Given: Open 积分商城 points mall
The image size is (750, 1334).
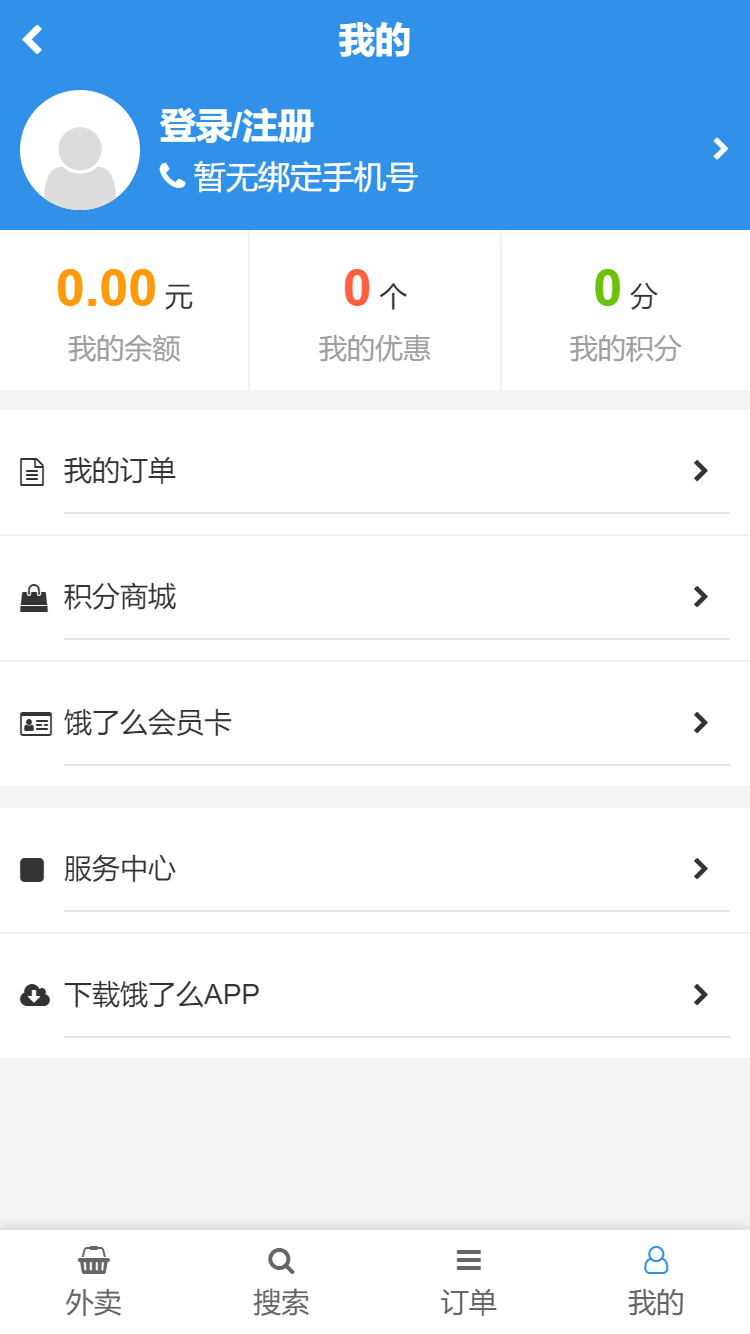Looking at the screenshot, I should click(375, 598).
